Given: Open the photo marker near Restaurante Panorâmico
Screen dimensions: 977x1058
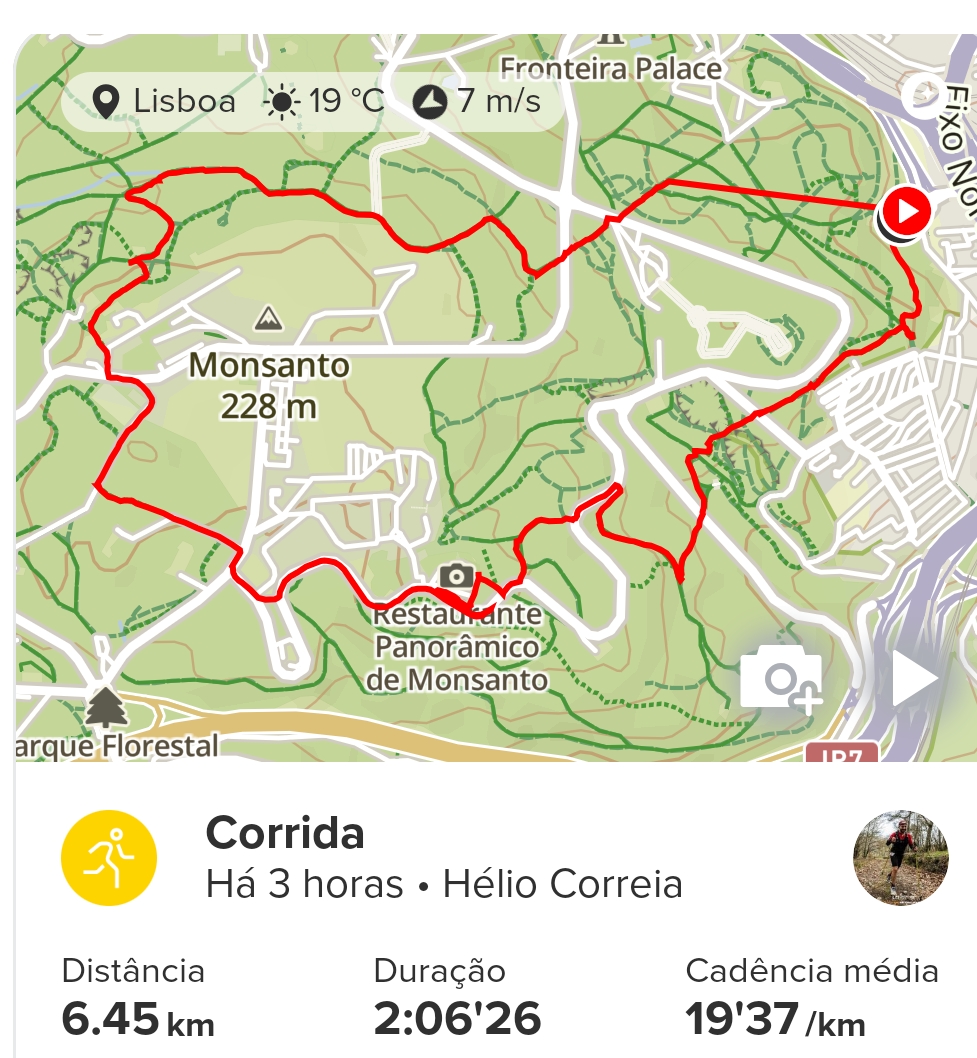Looking at the screenshot, I should click(457, 576).
